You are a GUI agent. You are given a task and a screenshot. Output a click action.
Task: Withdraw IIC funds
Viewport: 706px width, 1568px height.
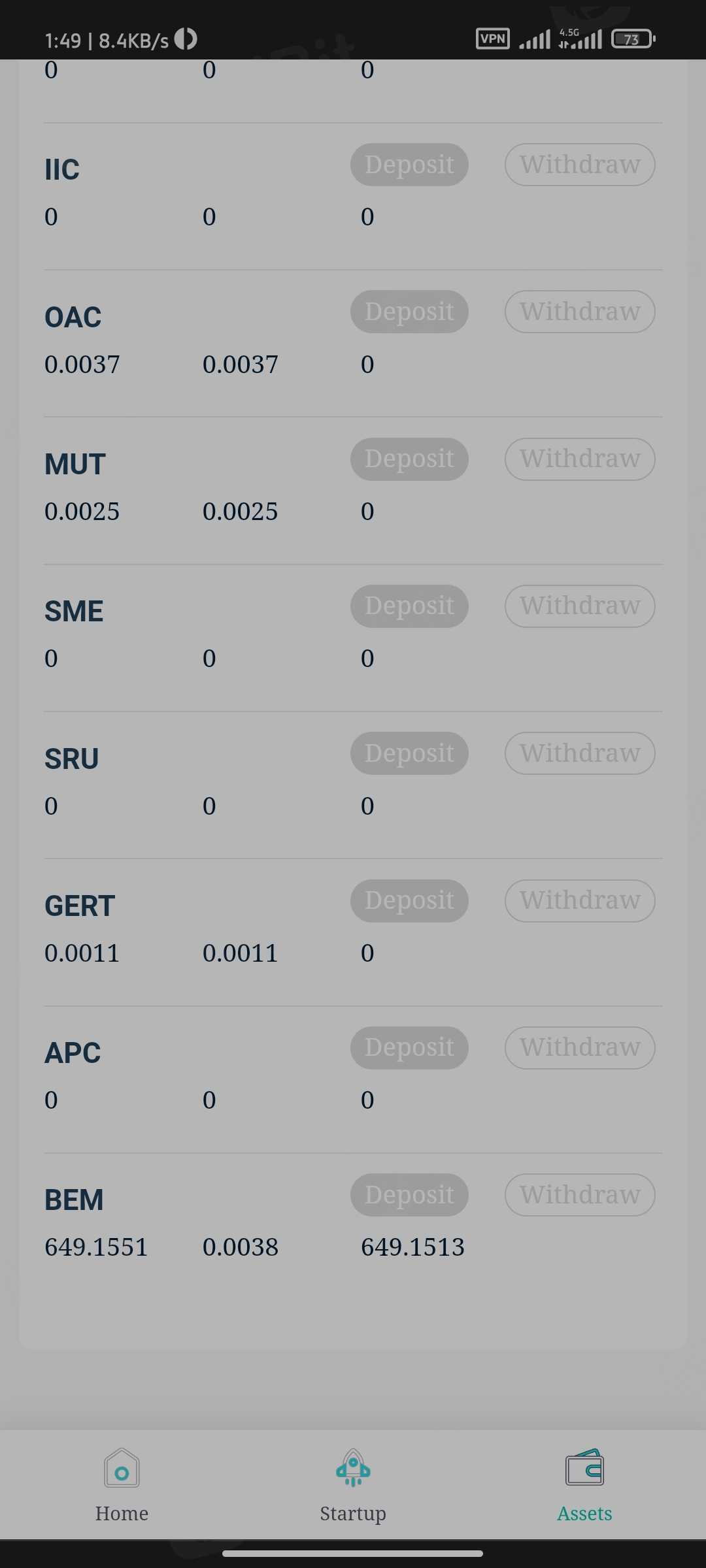click(x=580, y=165)
